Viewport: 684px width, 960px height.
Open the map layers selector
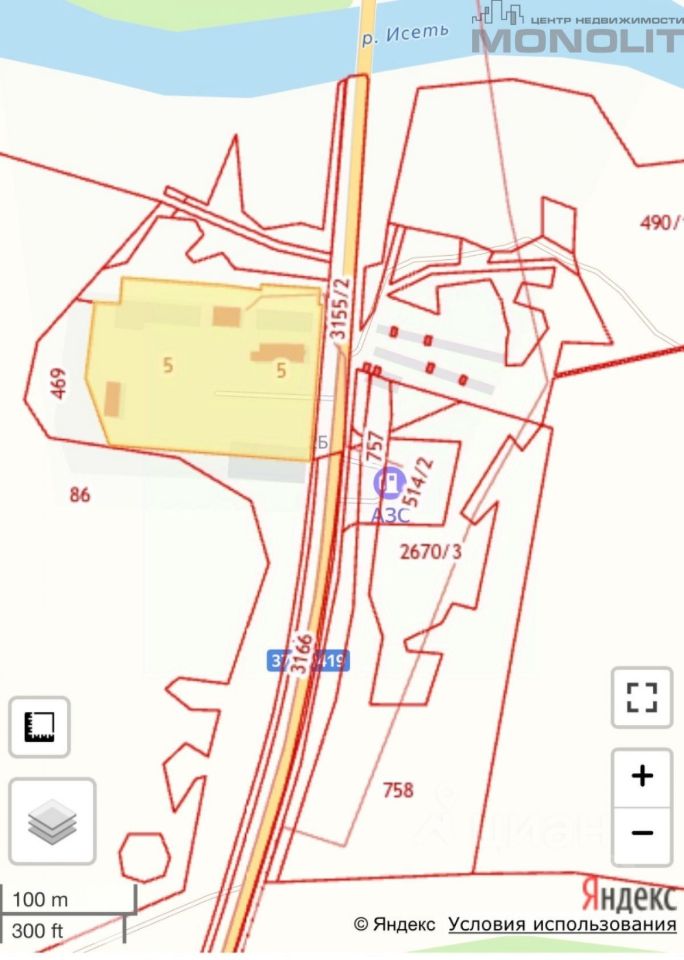click(53, 822)
